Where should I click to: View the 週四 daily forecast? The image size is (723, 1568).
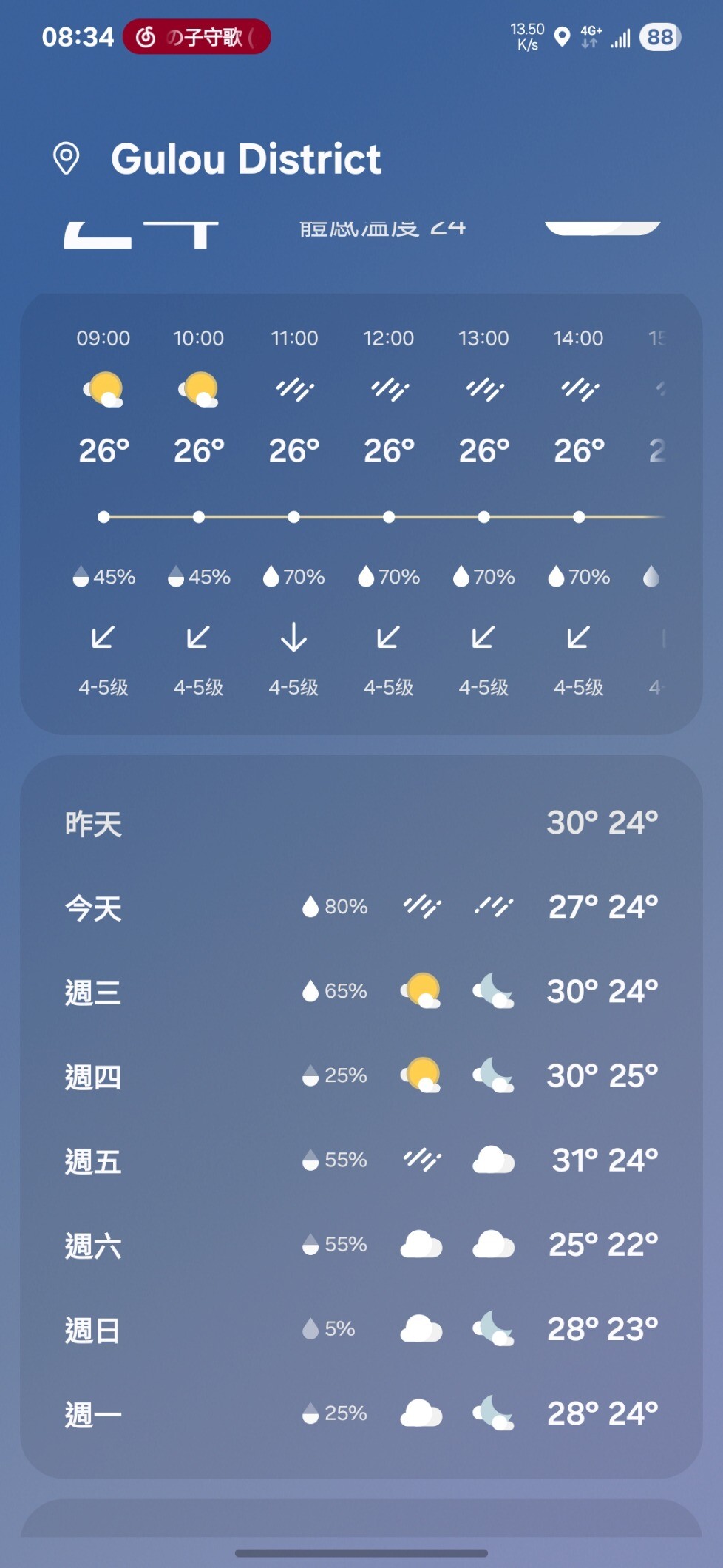pyautogui.click(x=361, y=1075)
